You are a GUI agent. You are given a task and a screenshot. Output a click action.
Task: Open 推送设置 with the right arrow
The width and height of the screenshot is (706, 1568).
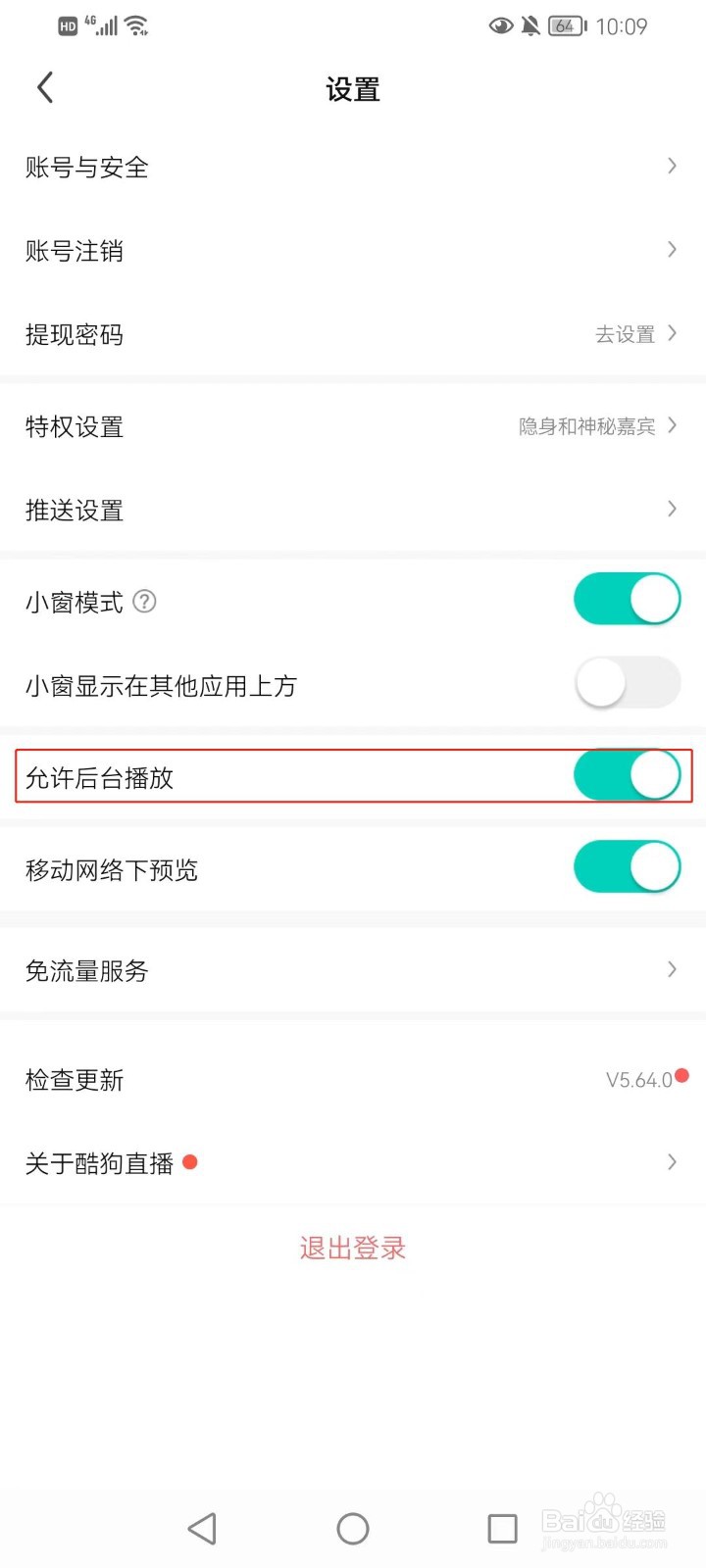pyautogui.click(x=672, y=509)
